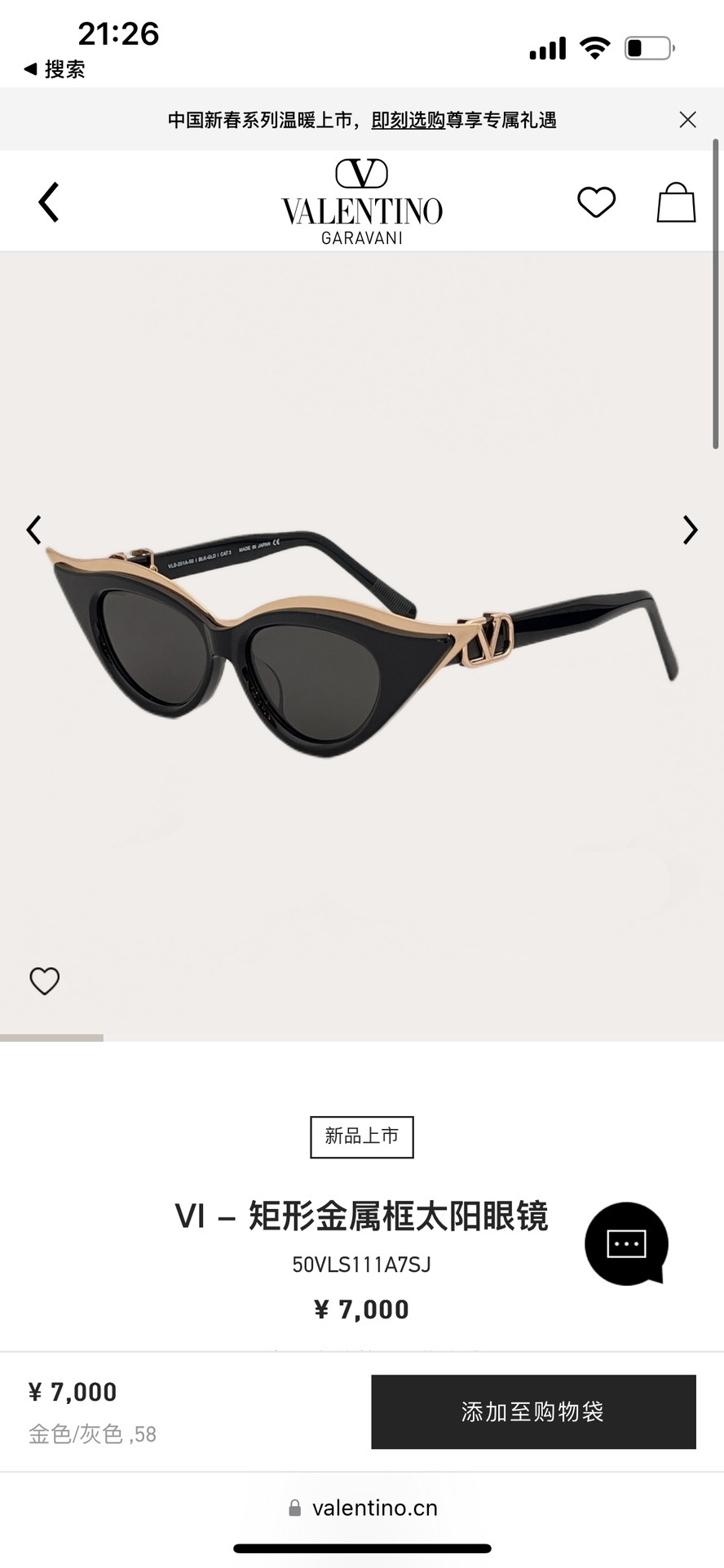This screenshot has width=724, height=1568.
Task: Return to 搜索 app via status bar
Action: point(55,69)
